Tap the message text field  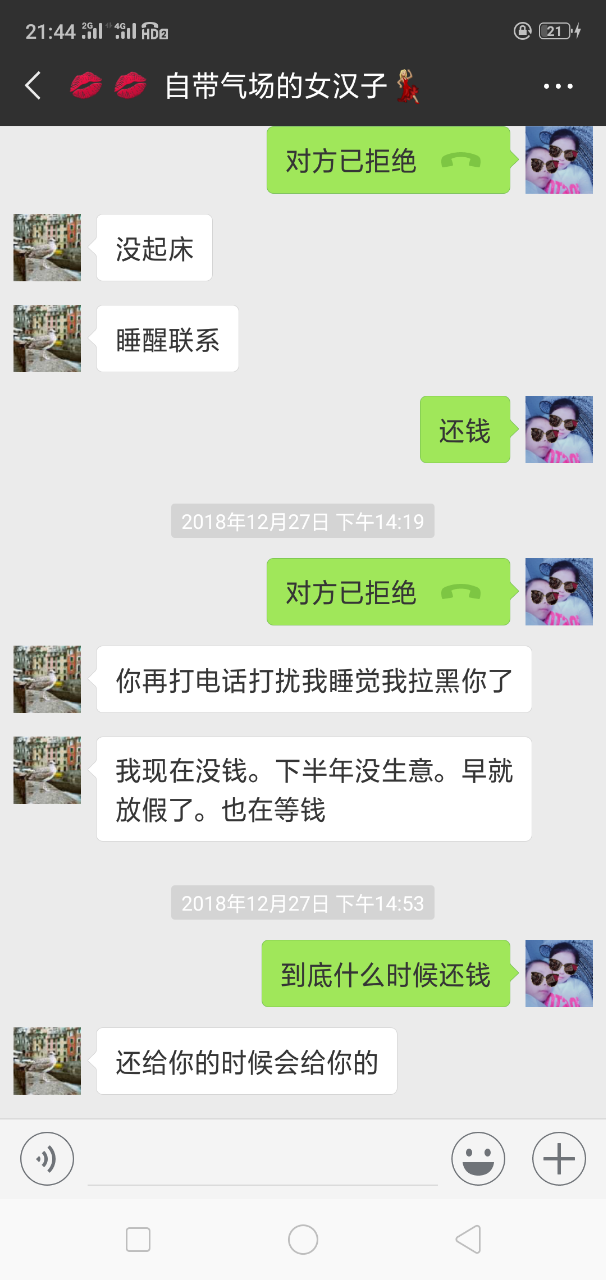click(263, 1160)
